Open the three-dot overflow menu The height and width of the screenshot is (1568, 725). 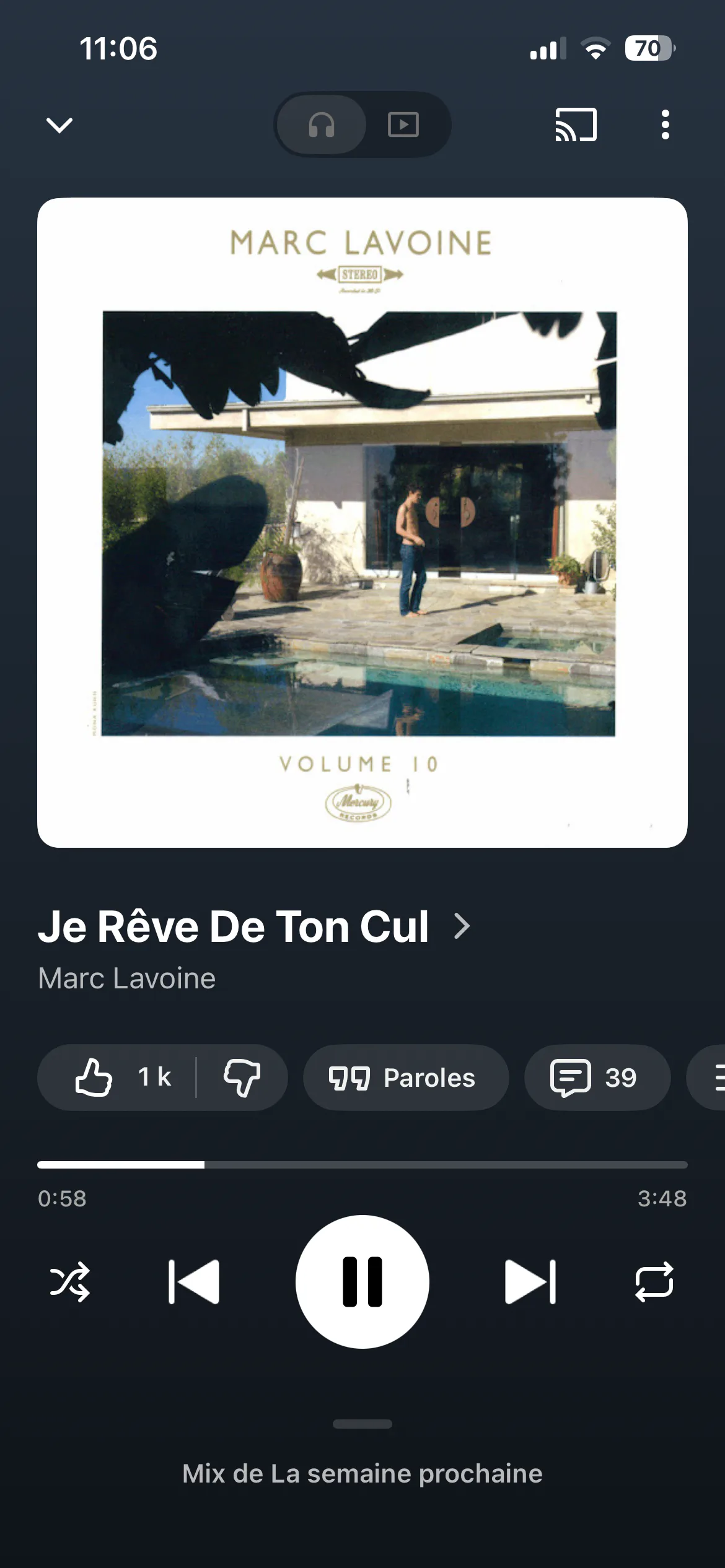tap(665, 124)
